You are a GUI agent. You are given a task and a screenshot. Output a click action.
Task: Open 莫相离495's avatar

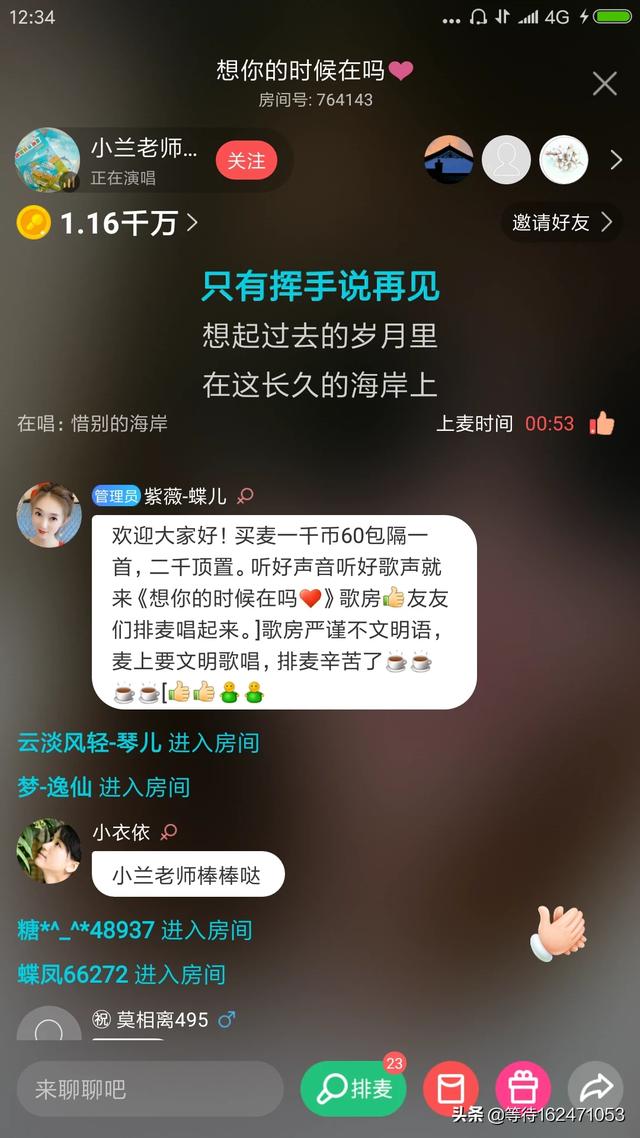[x=49, y=1025]
